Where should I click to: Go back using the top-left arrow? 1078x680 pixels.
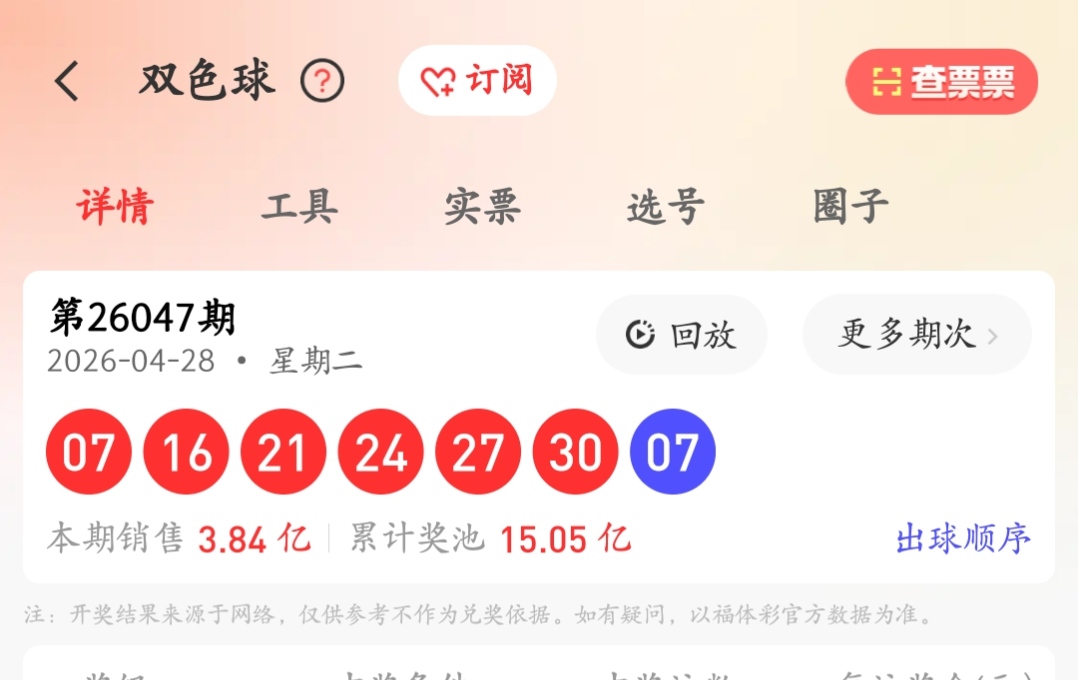click(67, 81)
